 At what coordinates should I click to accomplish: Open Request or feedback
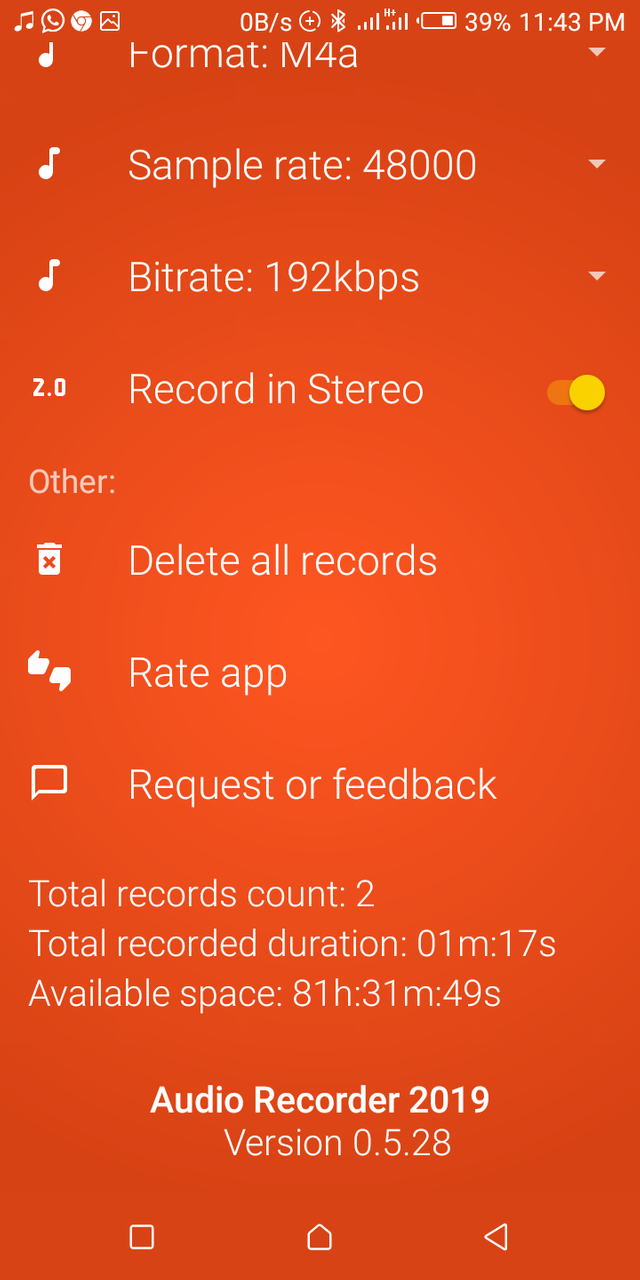click(x=312, y=785)
